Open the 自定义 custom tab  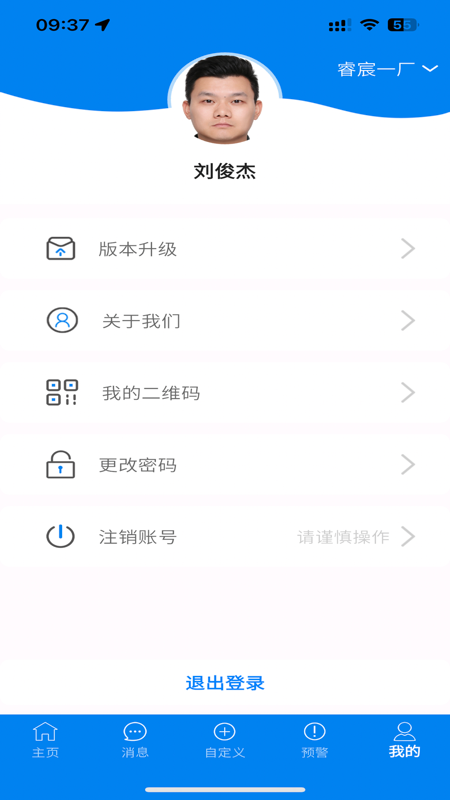coord(225,740)
